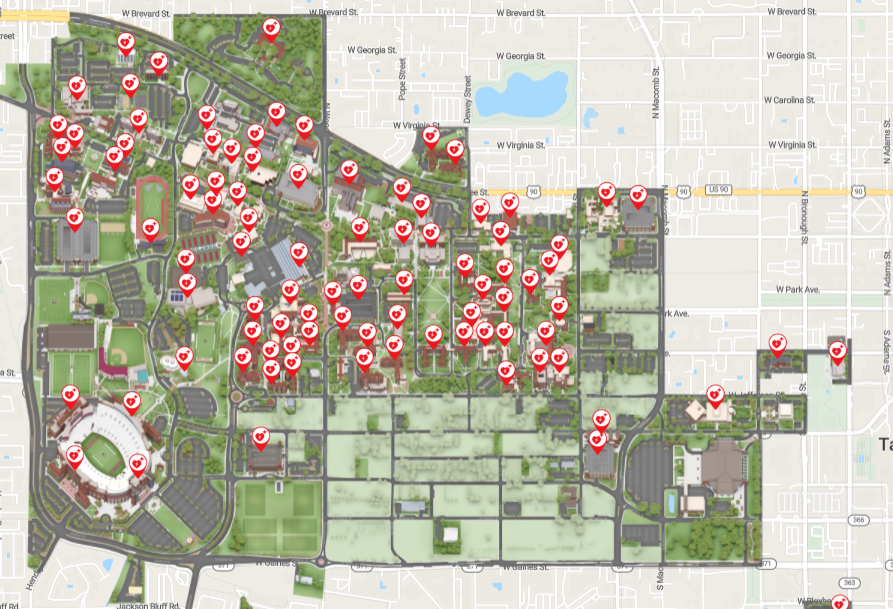Screen dimensions: 893x609
Task: Open the AED marker beside W Bloxham St
Action: click(840, 602)
